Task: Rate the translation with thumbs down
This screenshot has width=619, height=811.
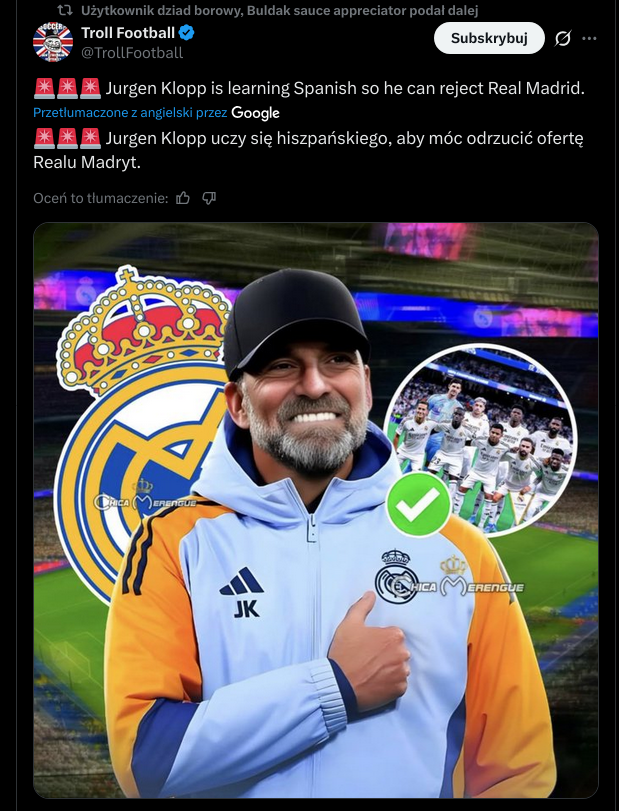Action: [209, 198]
